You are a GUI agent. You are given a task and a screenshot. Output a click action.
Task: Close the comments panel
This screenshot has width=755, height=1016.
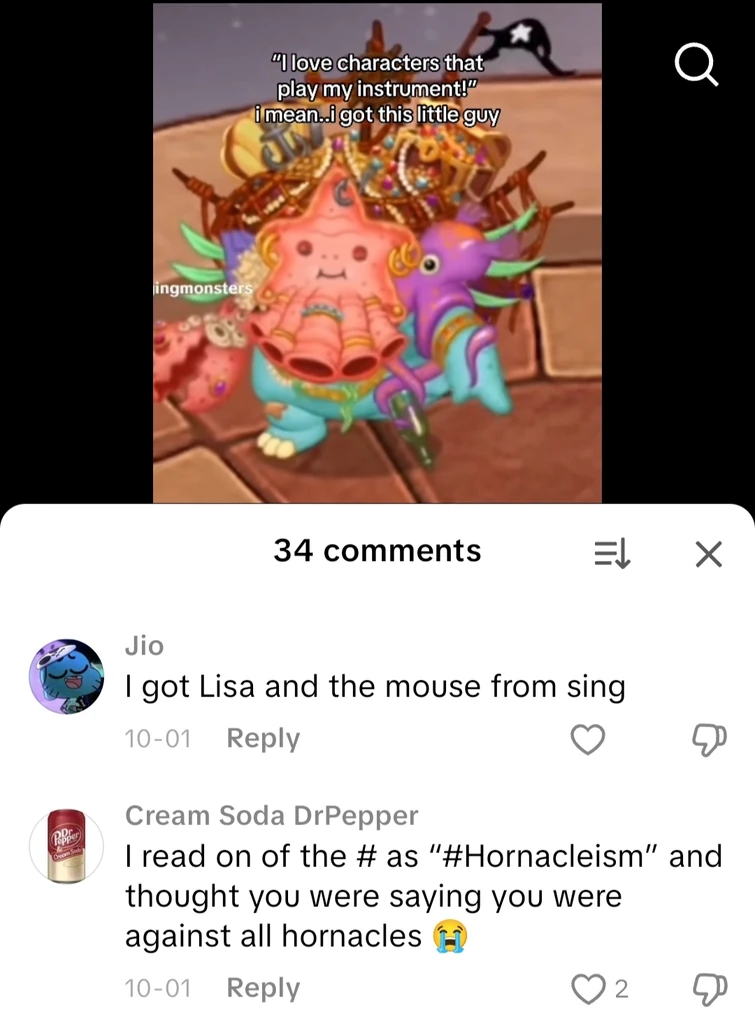tap(708, 554)
